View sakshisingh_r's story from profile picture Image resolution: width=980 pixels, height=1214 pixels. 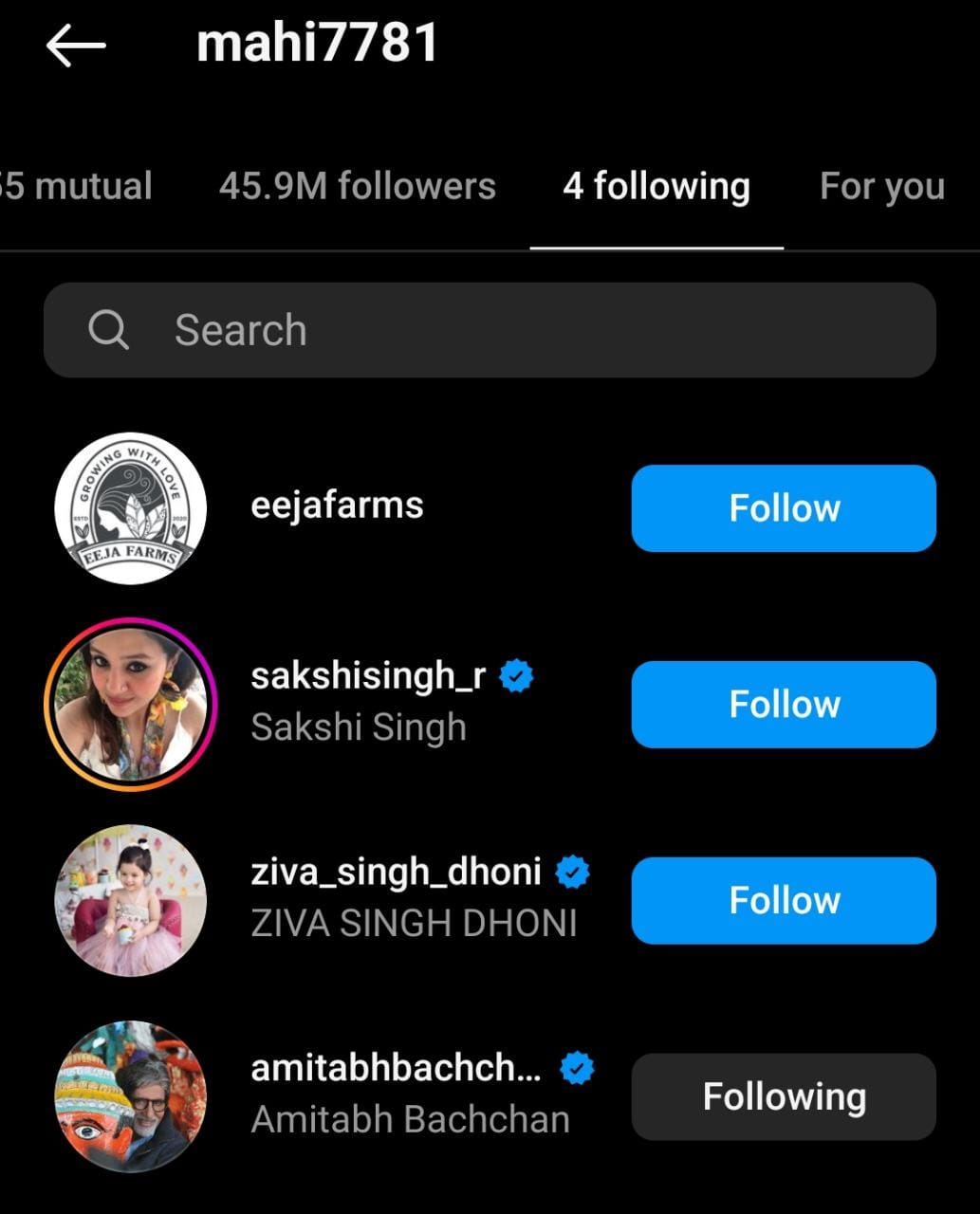click(x=131, y=705)
